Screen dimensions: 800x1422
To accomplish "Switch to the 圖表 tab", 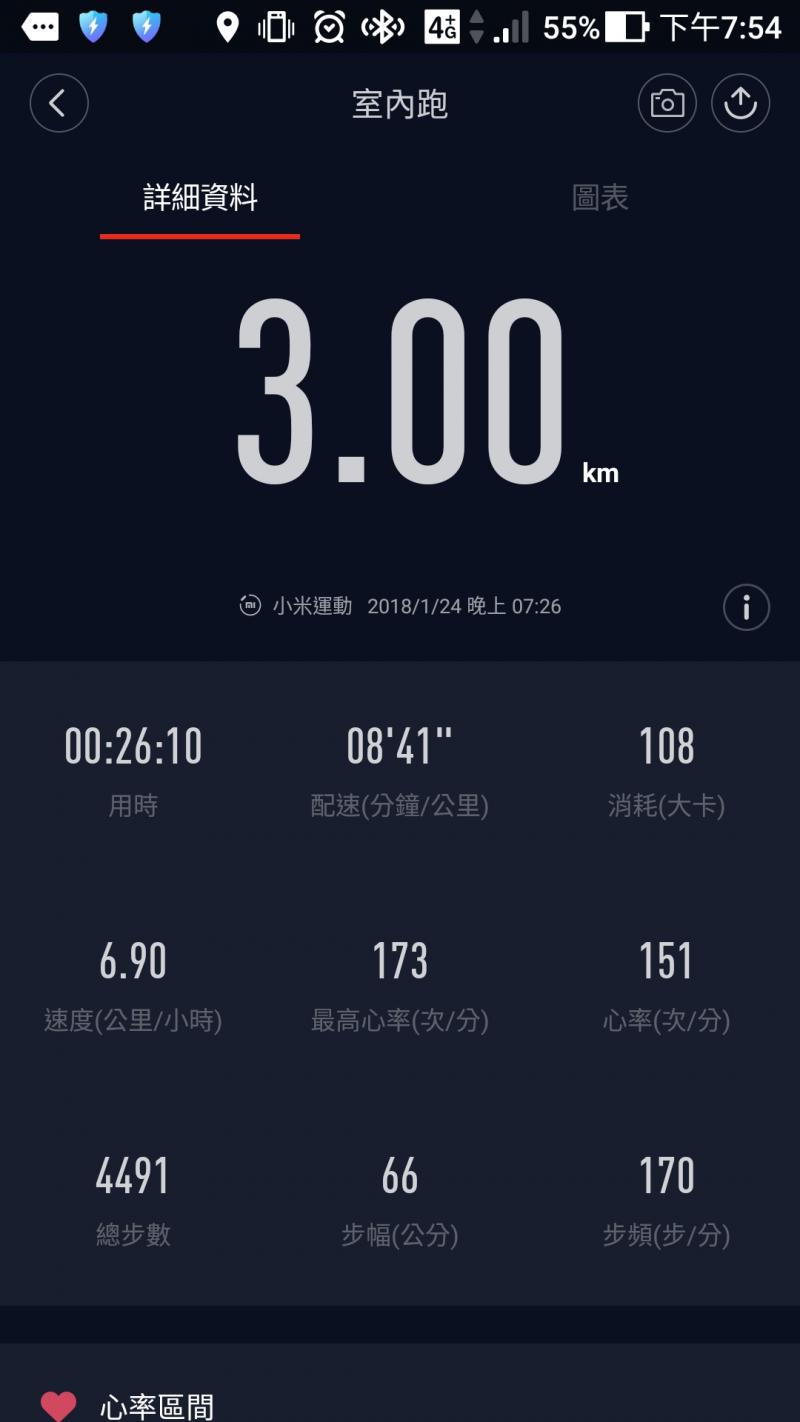I will [600, 198].
